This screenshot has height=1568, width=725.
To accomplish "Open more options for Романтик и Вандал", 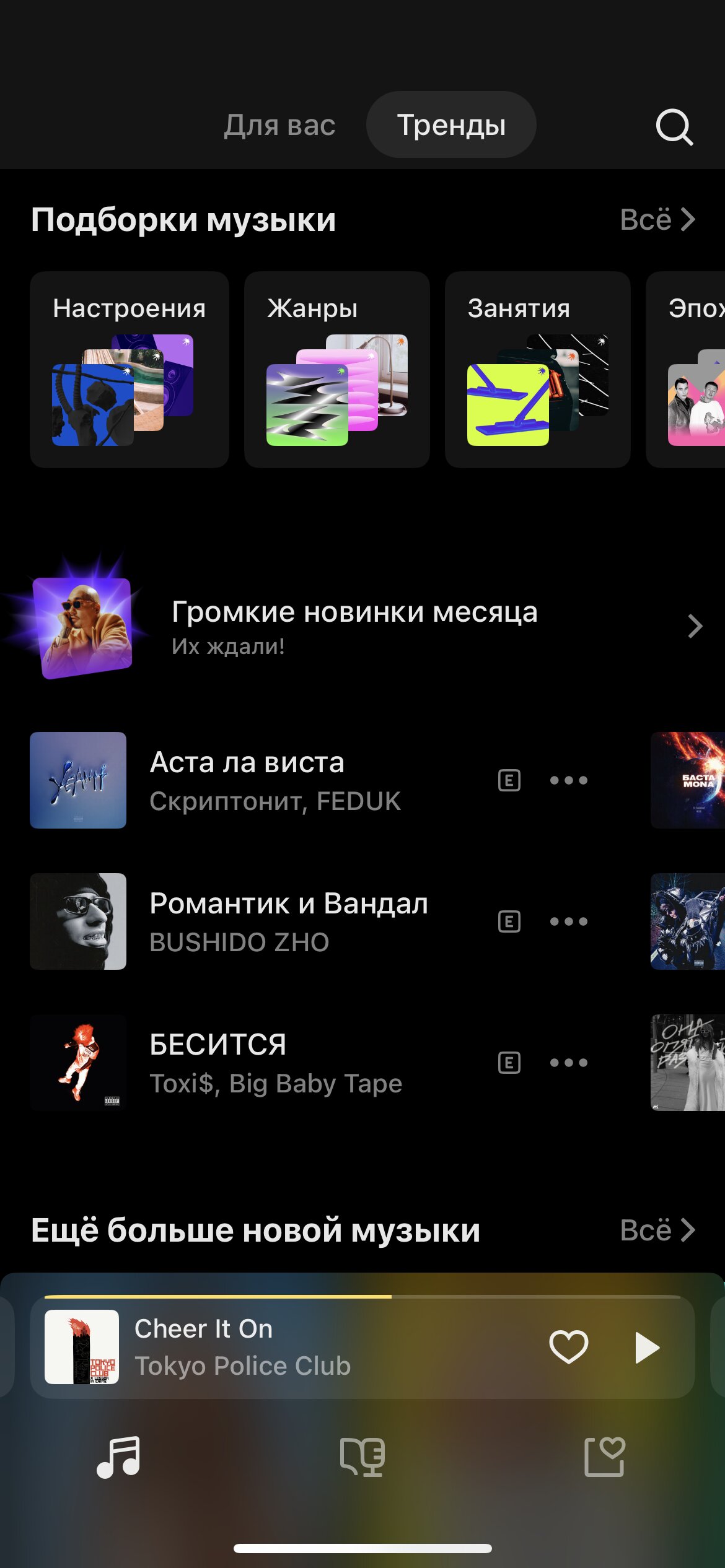I will pos(568,921).
